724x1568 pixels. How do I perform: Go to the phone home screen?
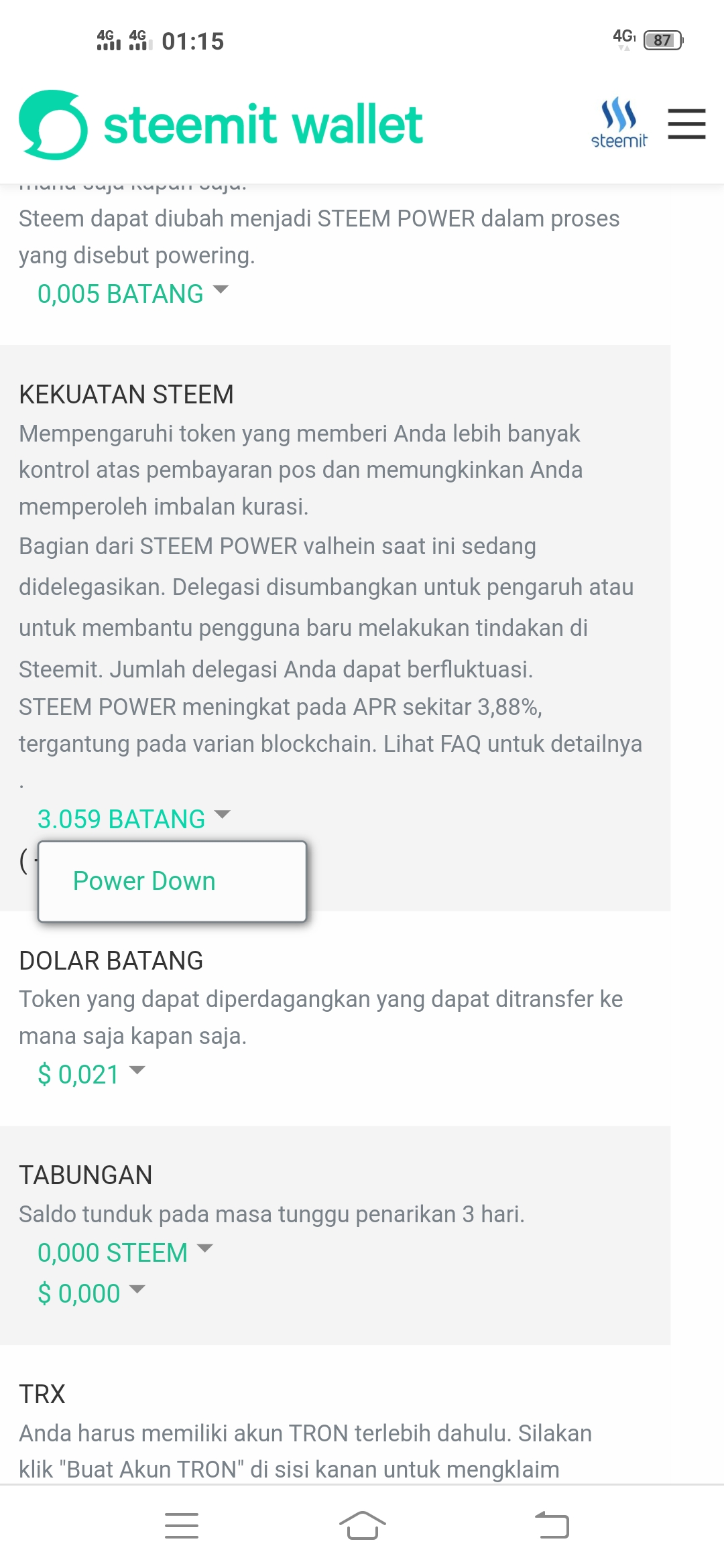[362, 1526]
